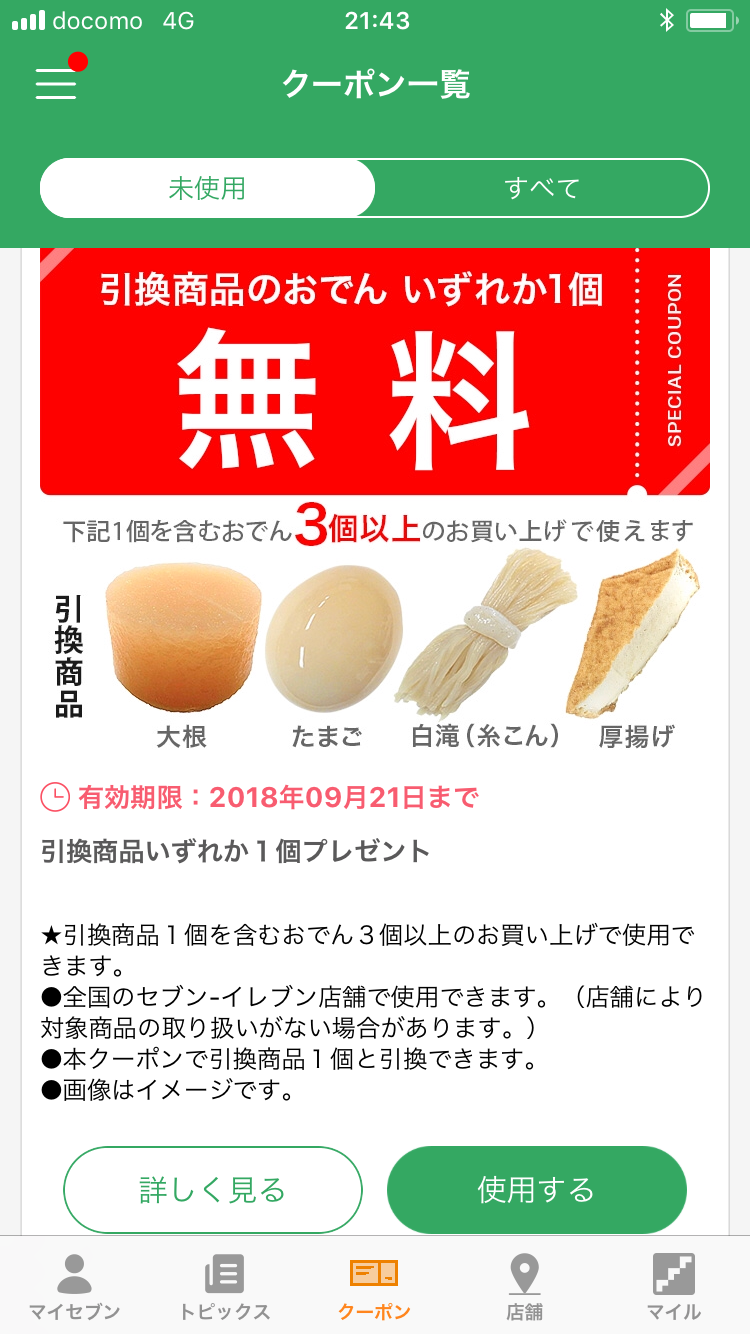
Task: Go to the マイセブン tab
Action: point(74,1287)
